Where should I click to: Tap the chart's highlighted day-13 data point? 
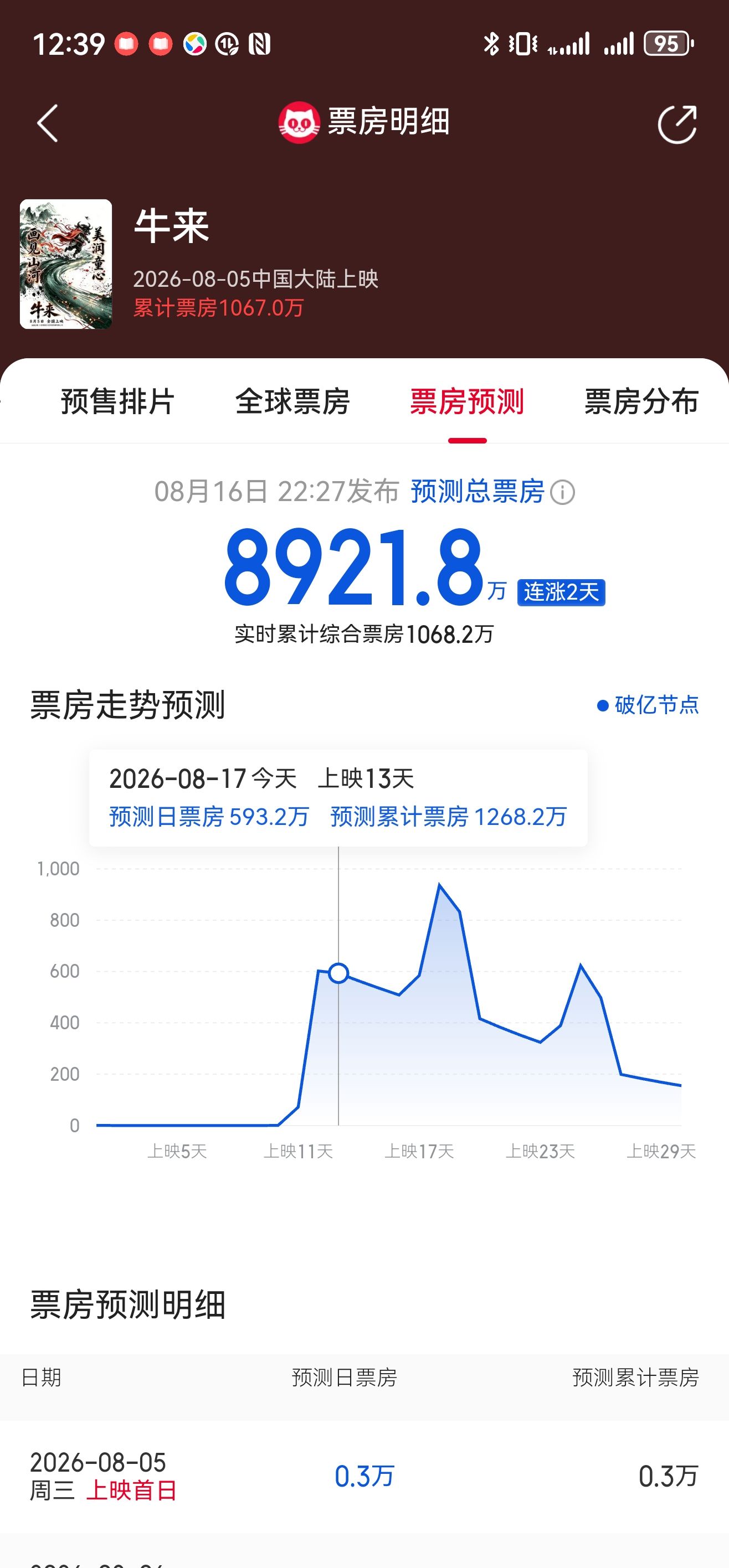coord(338,973)
